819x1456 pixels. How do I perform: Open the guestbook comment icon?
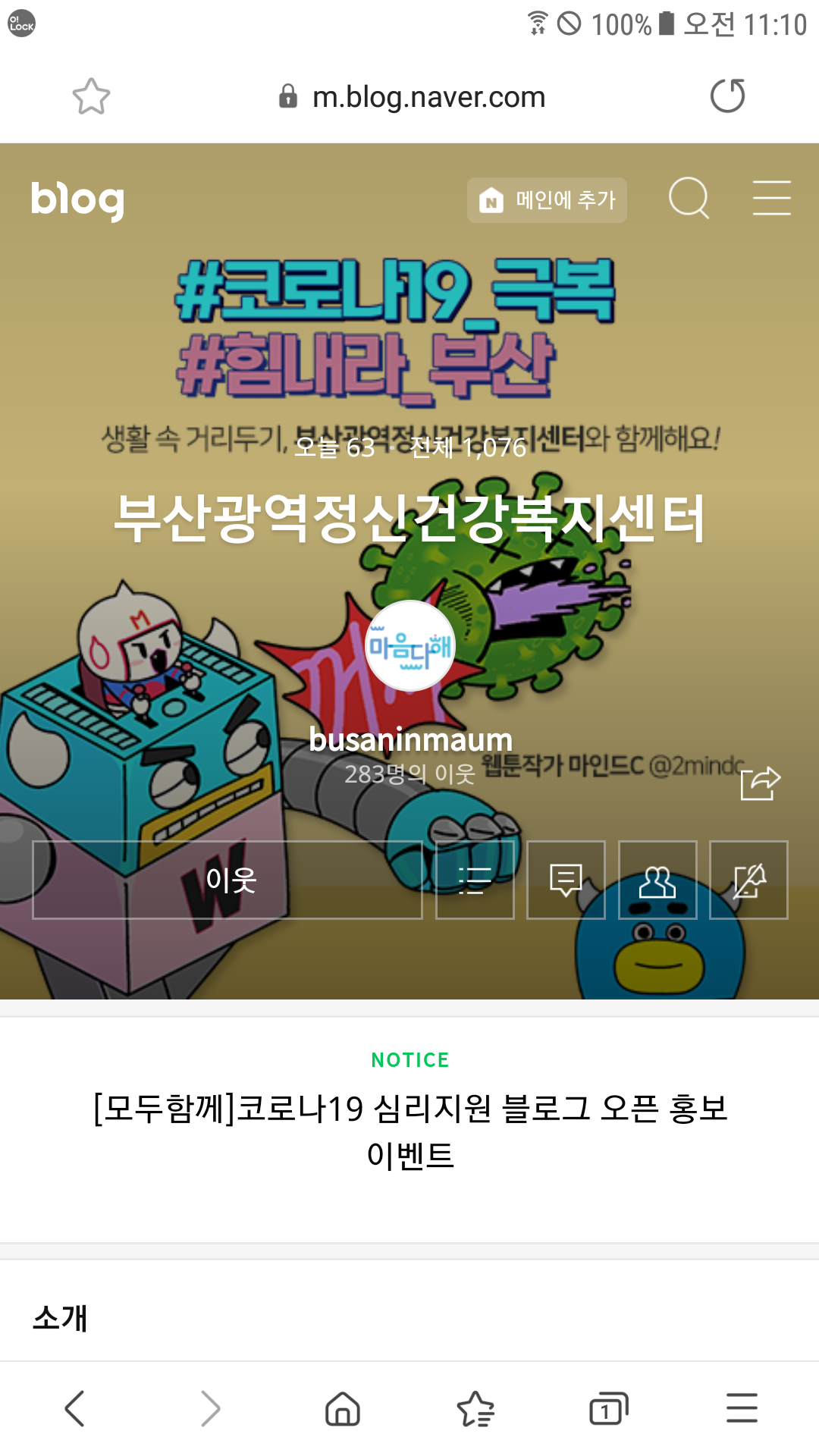point(566,880)
